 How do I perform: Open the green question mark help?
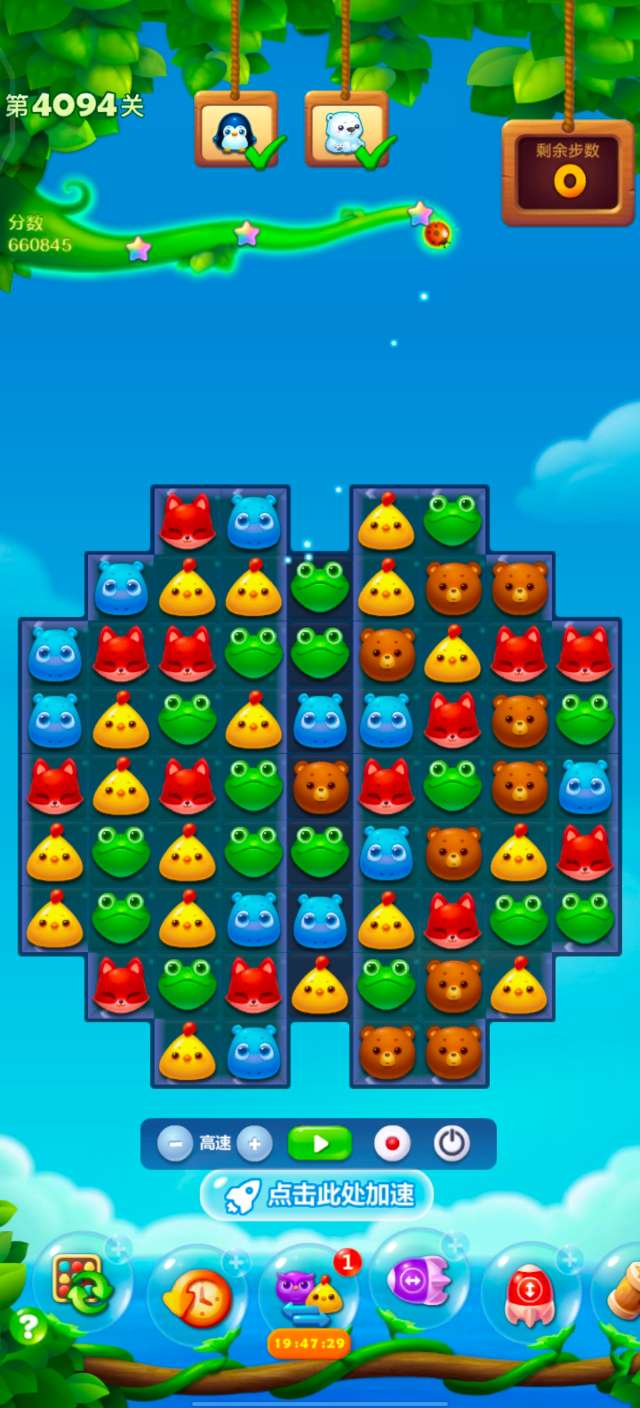[x=27, y=1328]
